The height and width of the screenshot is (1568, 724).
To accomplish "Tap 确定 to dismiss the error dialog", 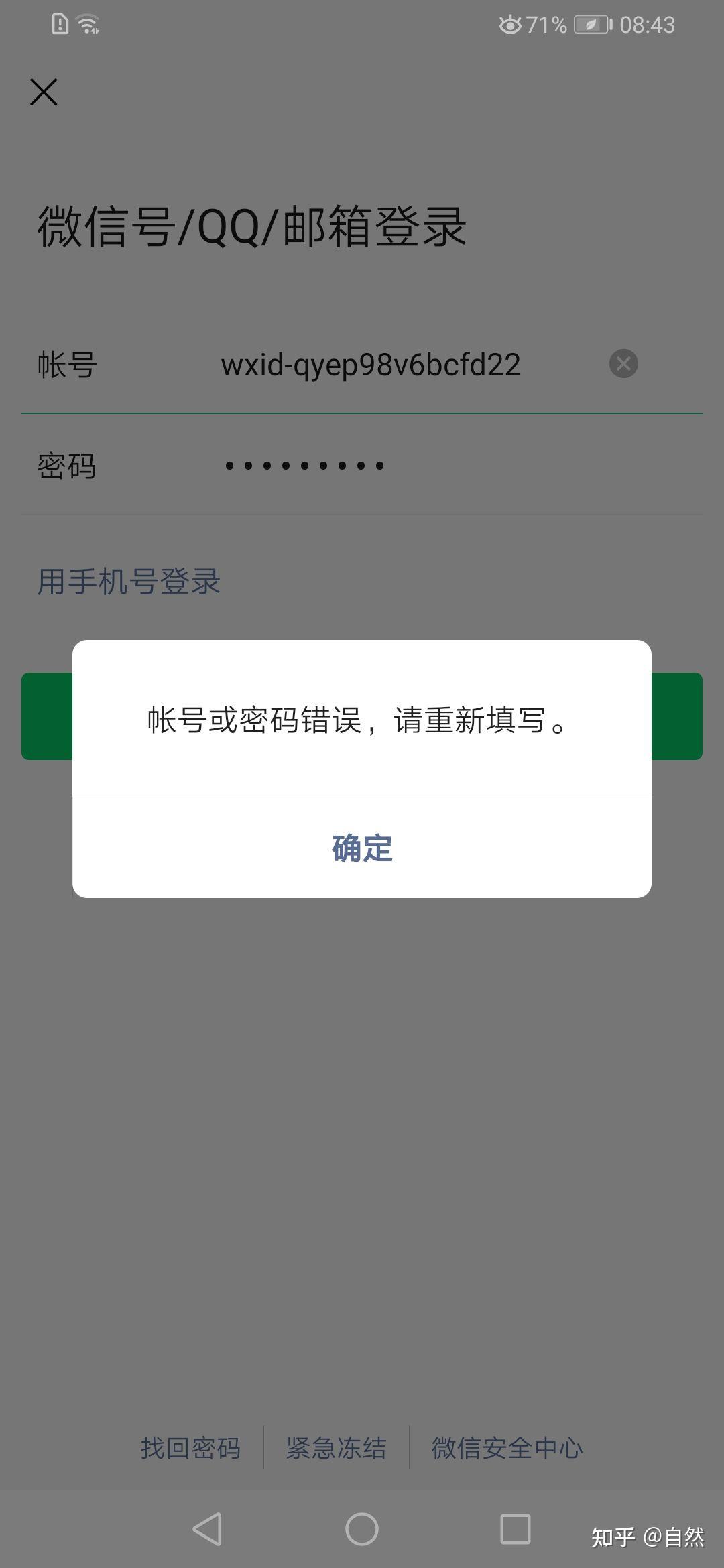I will [x=362, y=848].
